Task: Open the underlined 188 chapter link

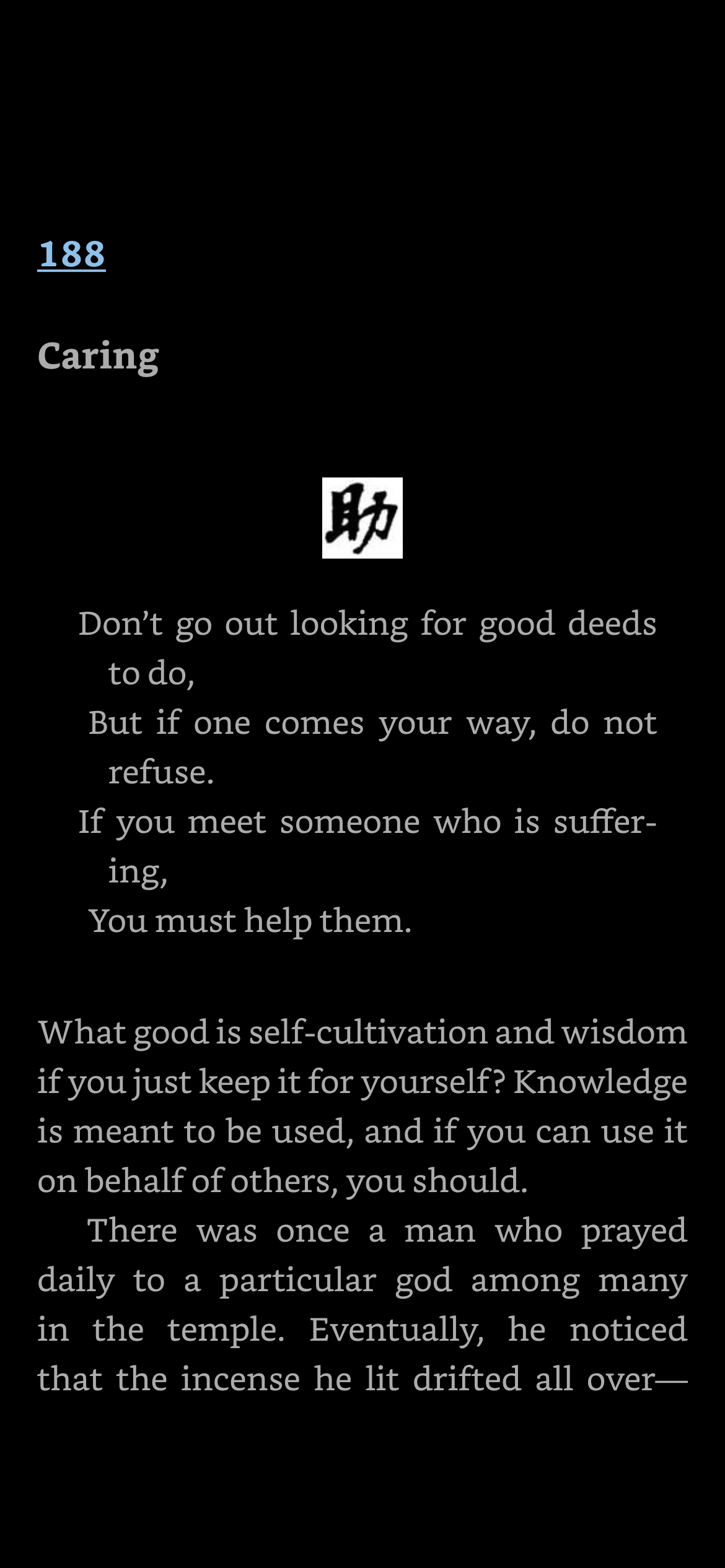Action: pos(72,254)
